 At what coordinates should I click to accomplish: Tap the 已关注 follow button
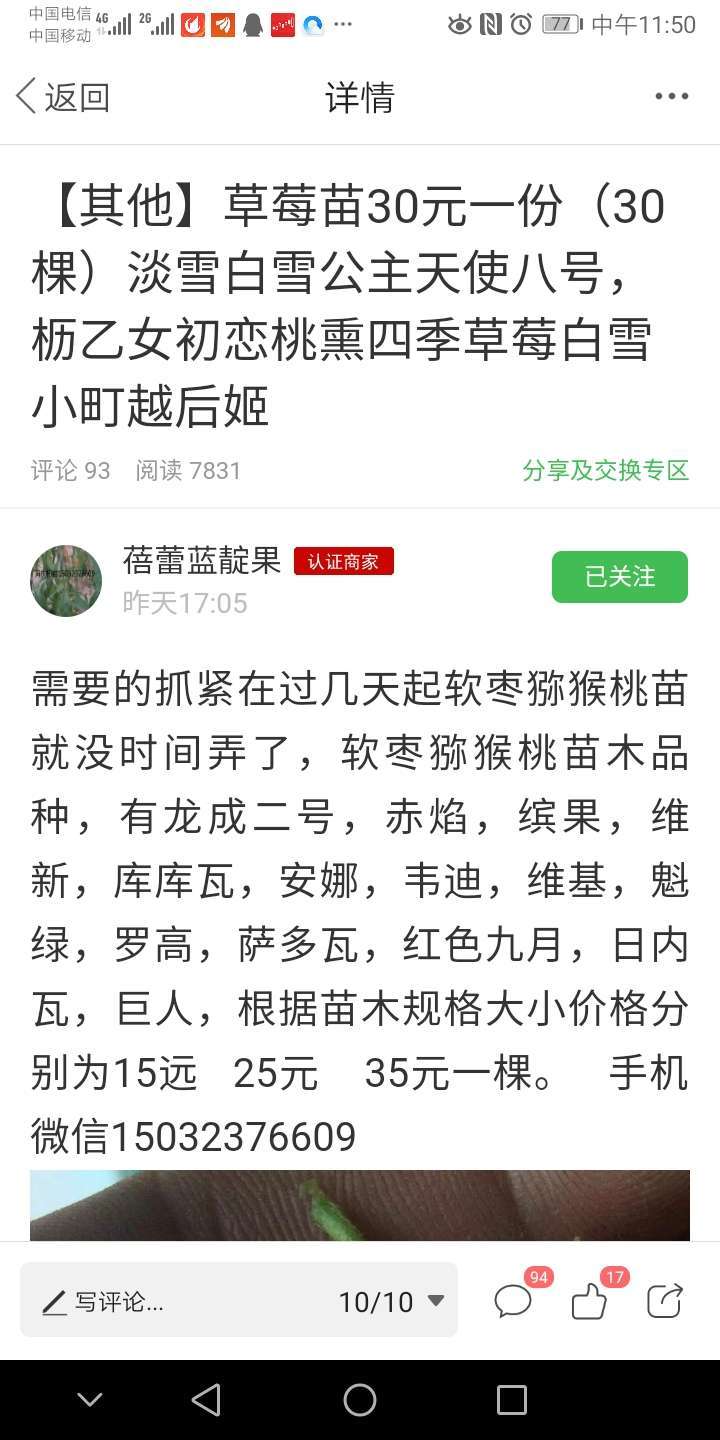pyautogui.click(x=620, y=577)
